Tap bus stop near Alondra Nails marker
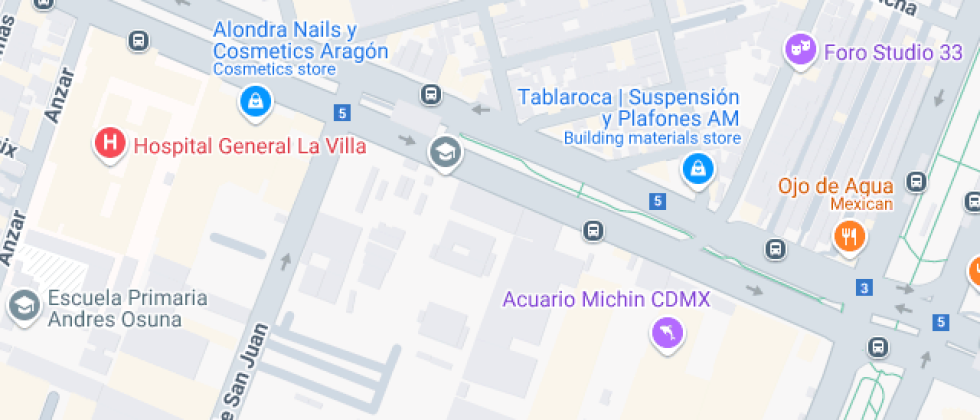Image resolution: width=980 pixels, height=420 pixels. pos(430,95)
